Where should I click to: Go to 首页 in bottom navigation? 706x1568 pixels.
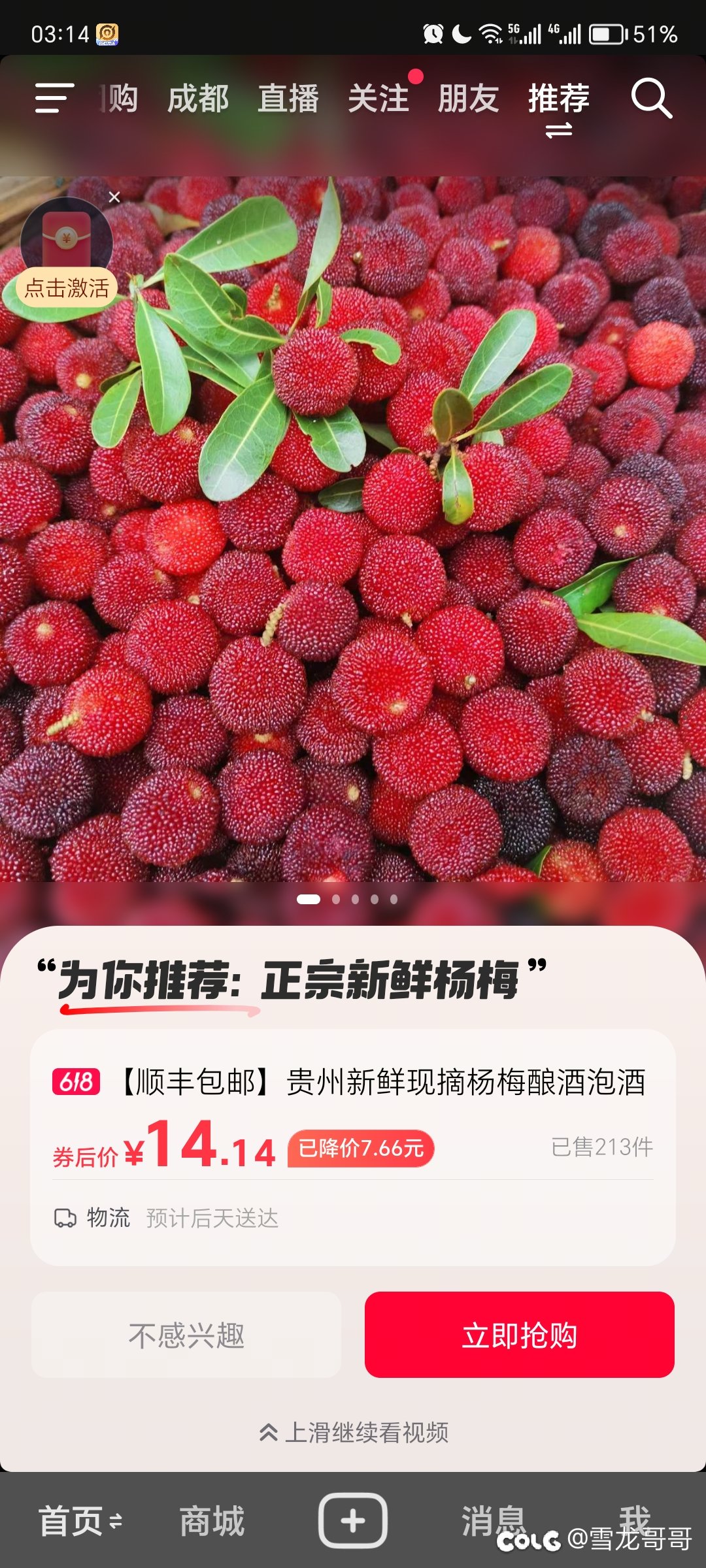(x=80, y=1521)
